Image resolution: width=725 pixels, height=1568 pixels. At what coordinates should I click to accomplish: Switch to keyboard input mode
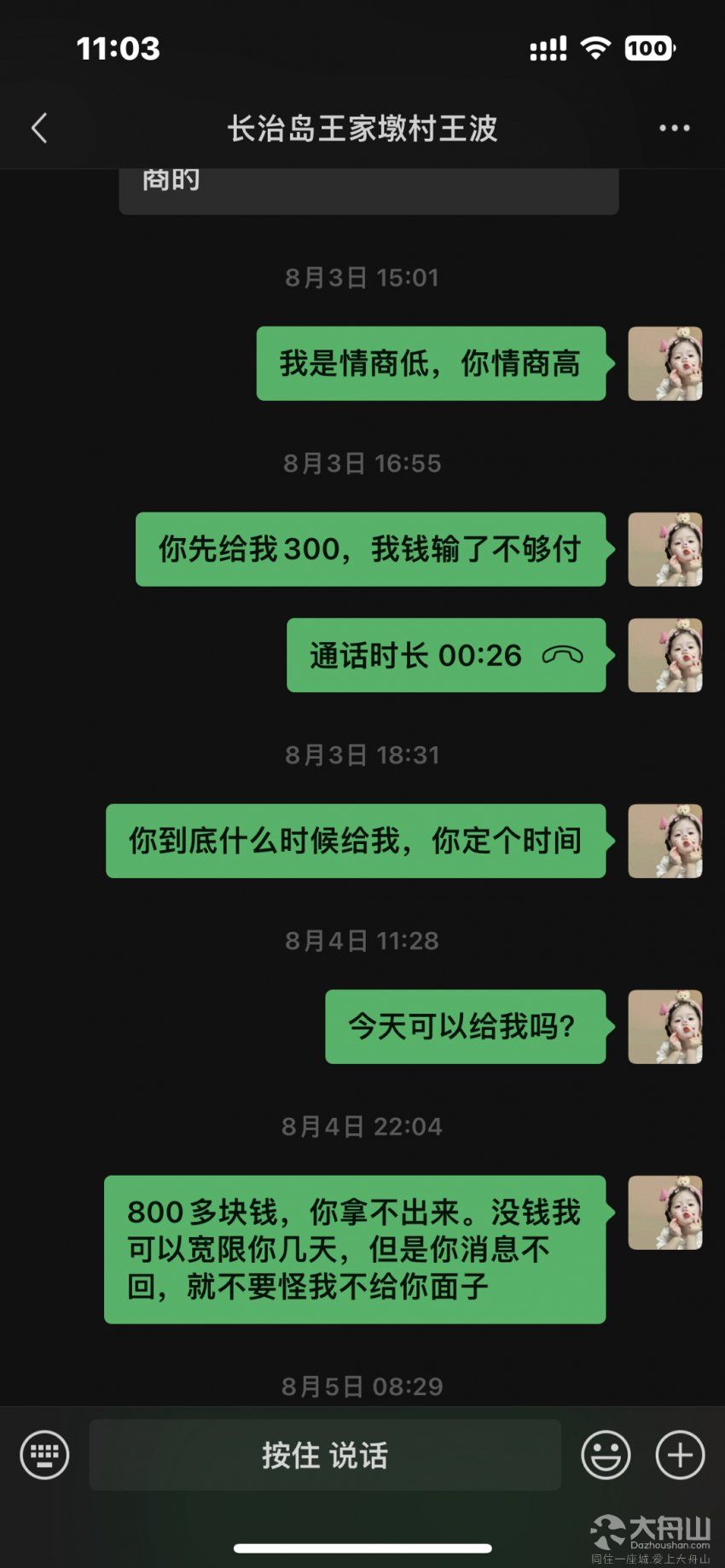[x=44, y=1455]
